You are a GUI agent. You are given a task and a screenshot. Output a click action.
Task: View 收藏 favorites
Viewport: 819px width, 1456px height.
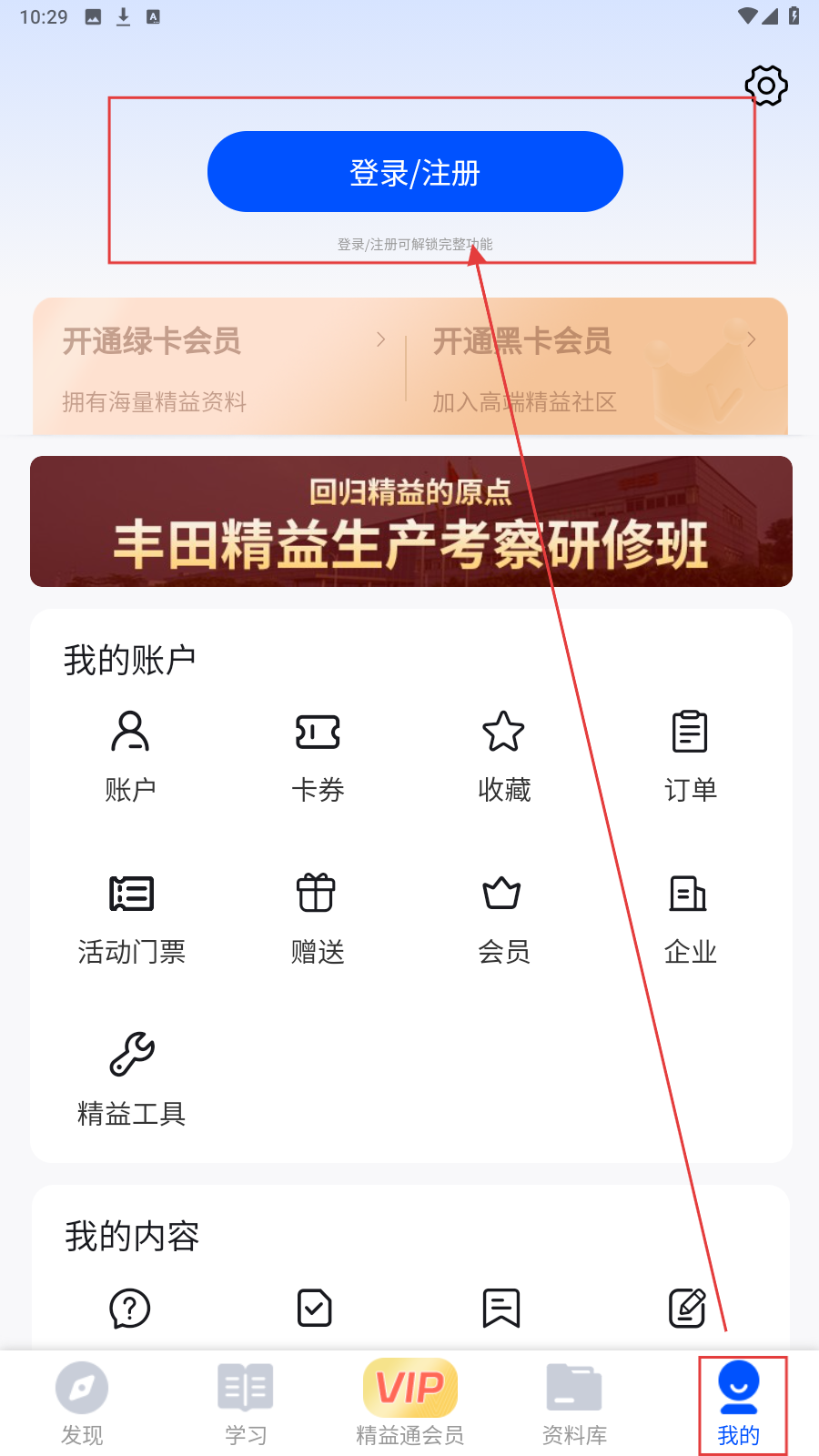503,753
